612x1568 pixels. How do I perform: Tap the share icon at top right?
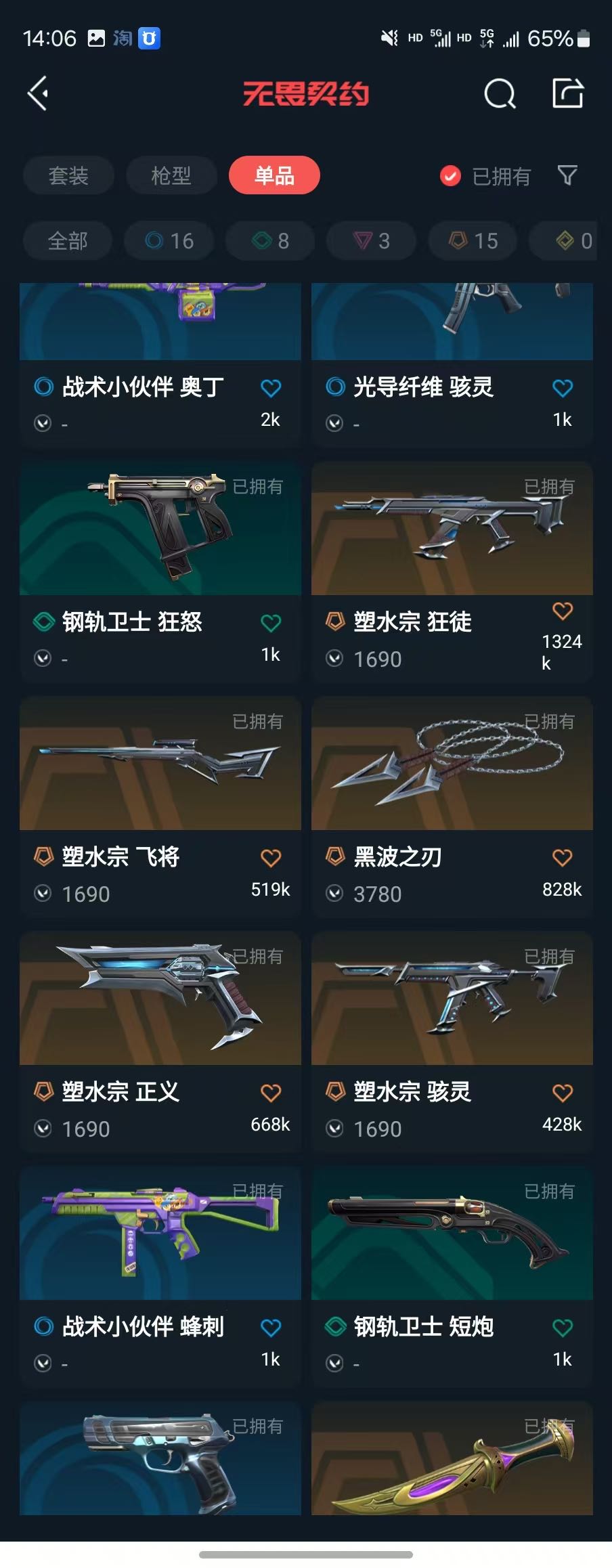pyautogui.click(x=567, y=93)
